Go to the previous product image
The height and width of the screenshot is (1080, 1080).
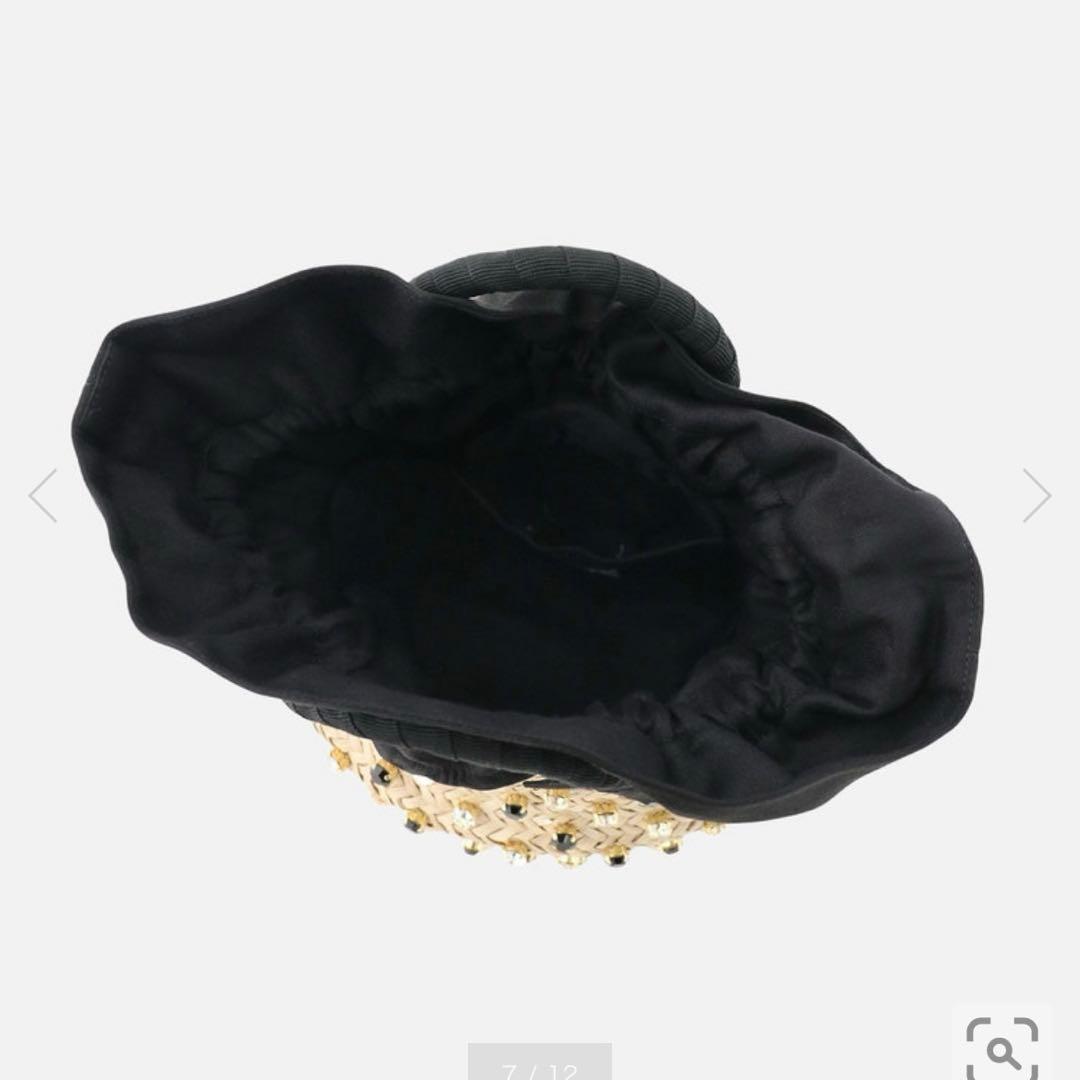(43, 496)
